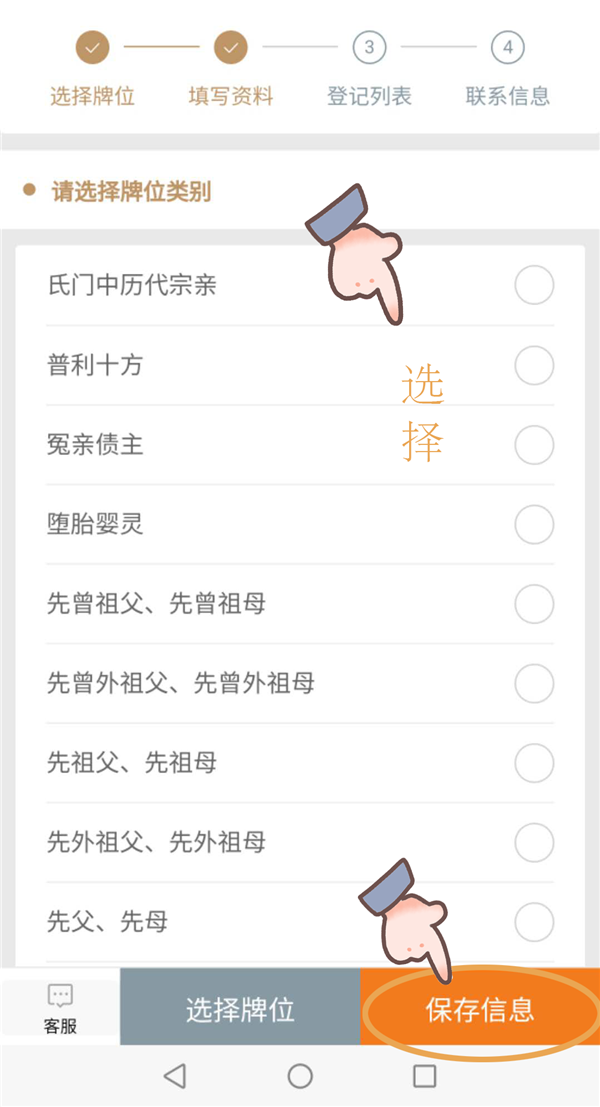Select 先曾祖父、先曾祖母 option

534,604
